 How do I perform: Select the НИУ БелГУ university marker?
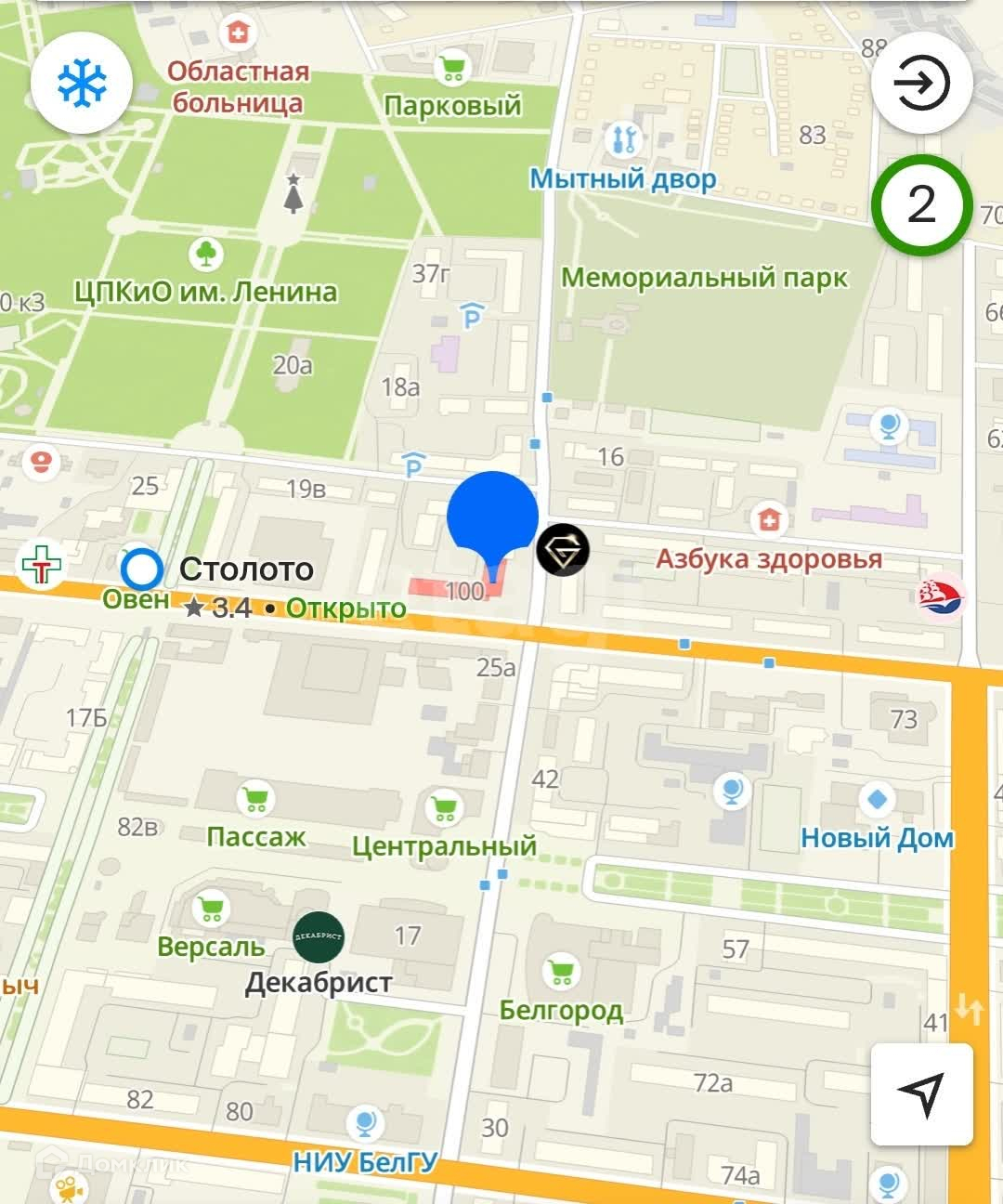[365, 1124]
